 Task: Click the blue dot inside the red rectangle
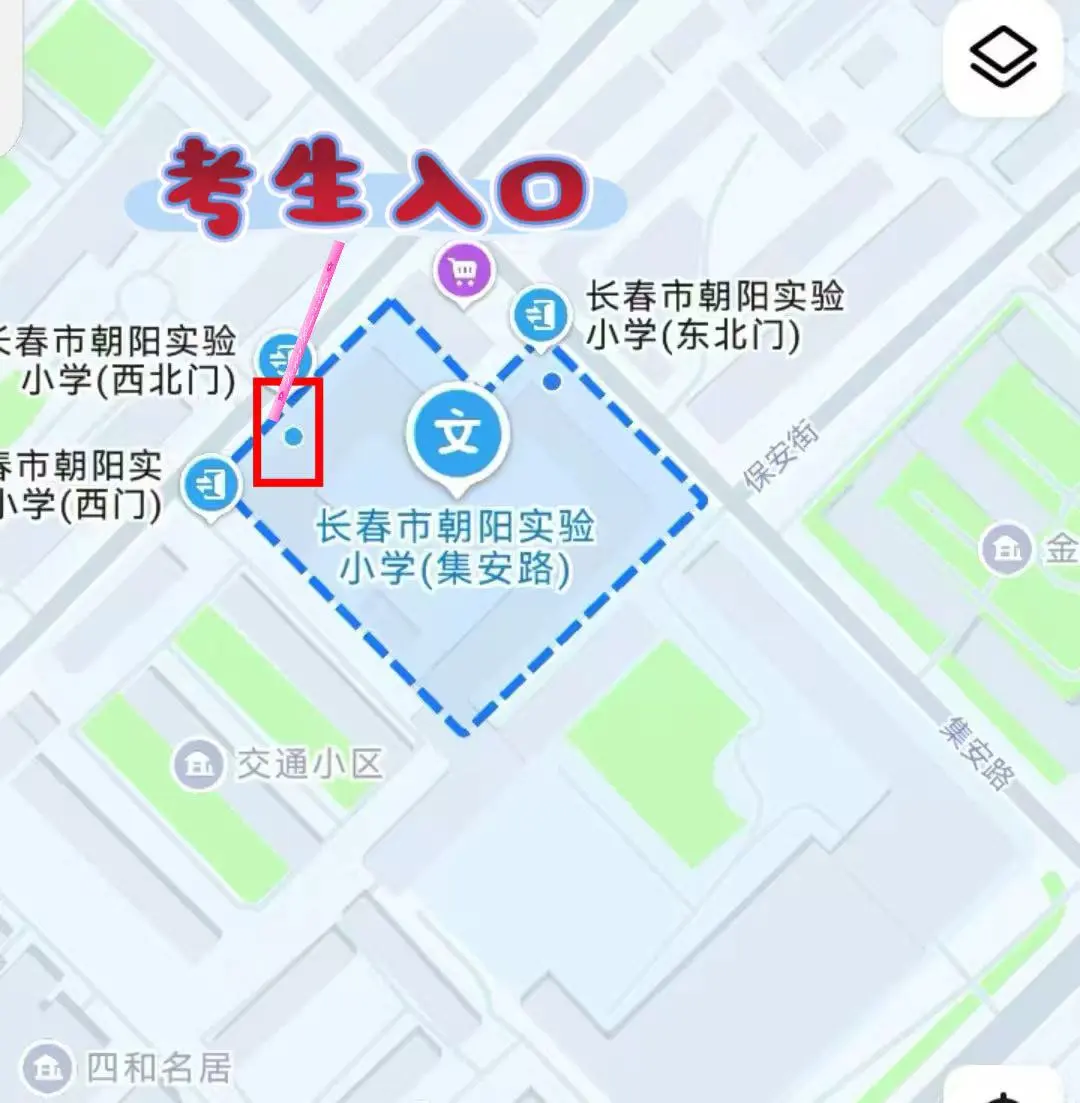pos(293,436)
